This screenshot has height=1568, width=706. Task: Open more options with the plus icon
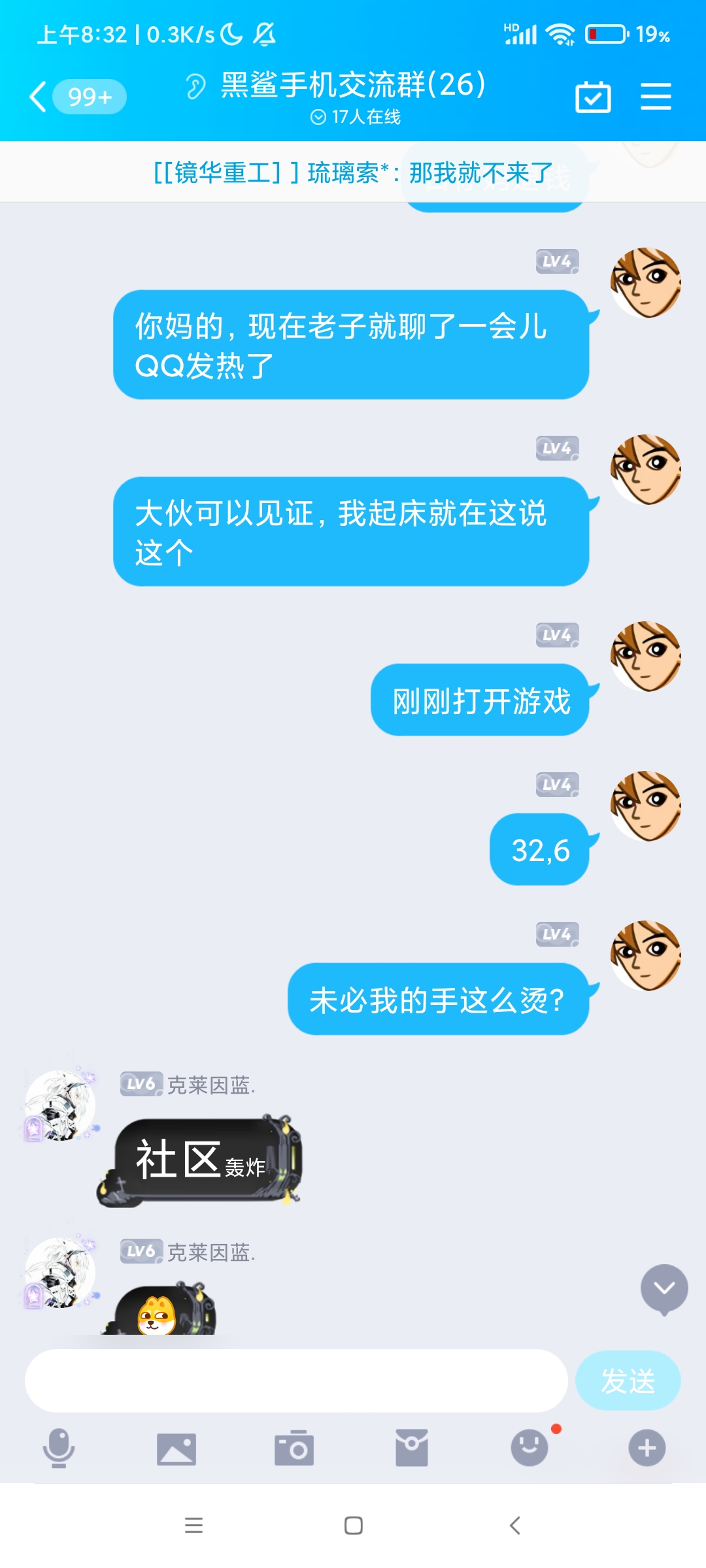(647, 1448)
